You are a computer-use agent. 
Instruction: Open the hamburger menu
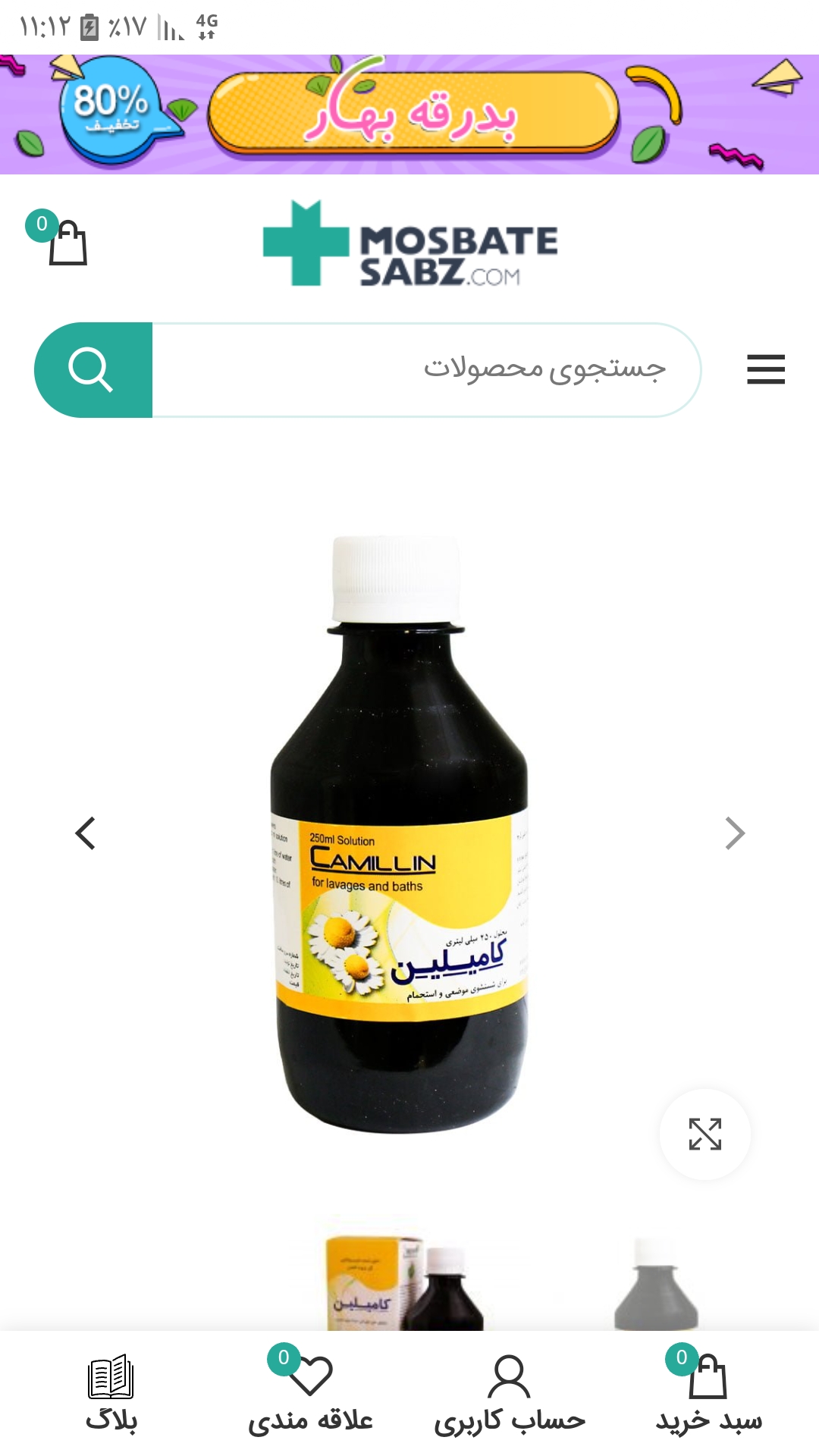coord(765,369)
